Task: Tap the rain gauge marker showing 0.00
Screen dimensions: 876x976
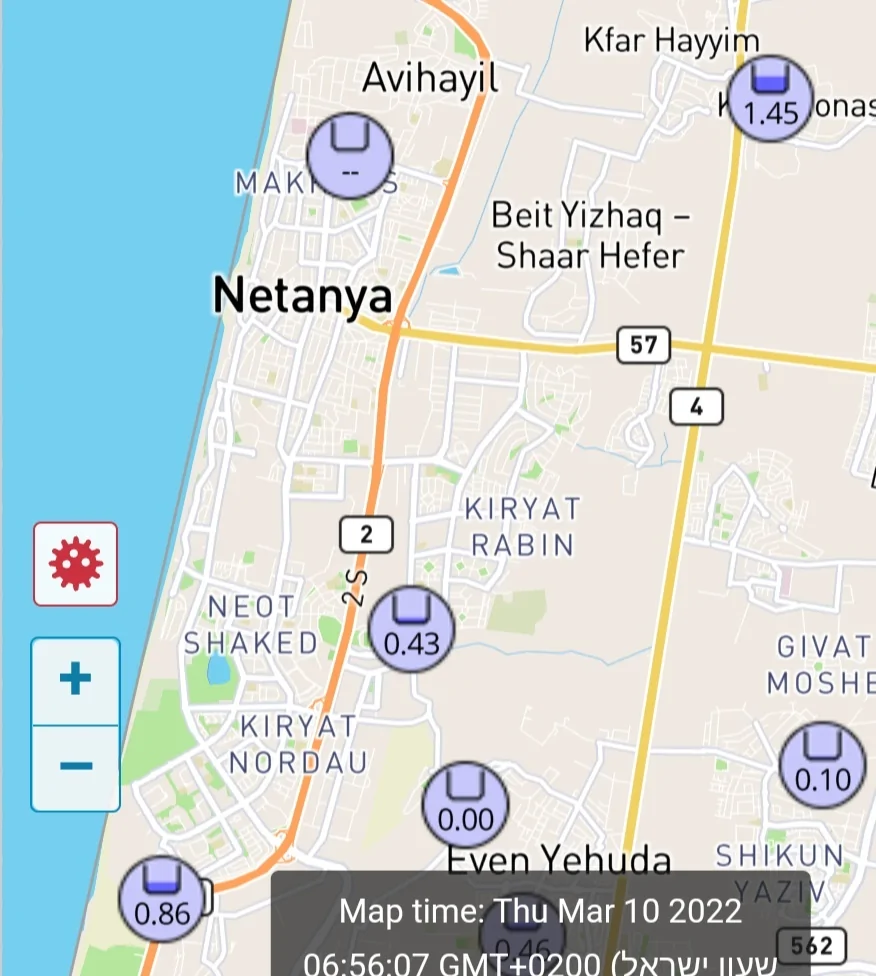Action: click(x=465, y=806)
